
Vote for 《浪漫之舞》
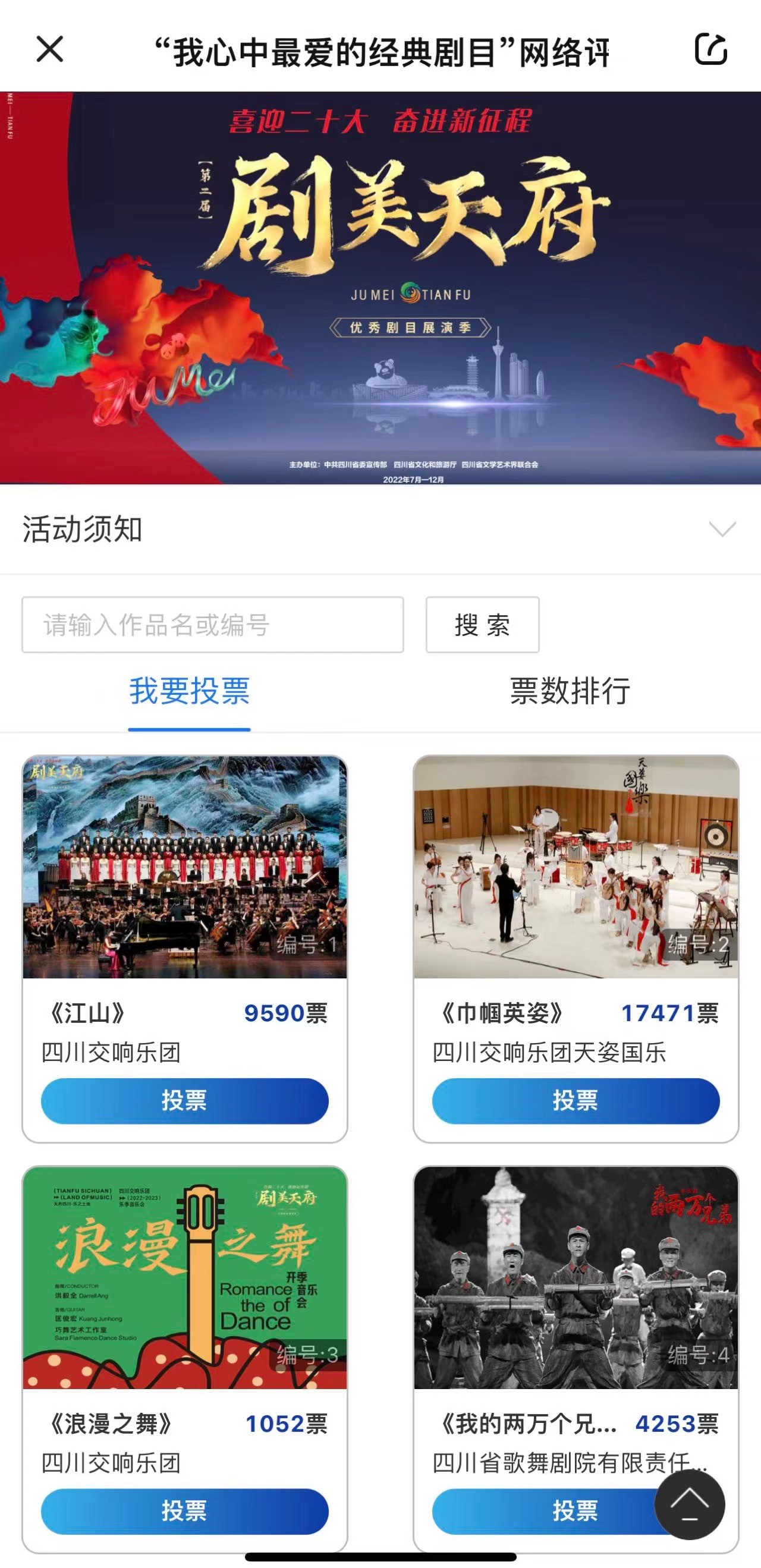point(184,1511)
